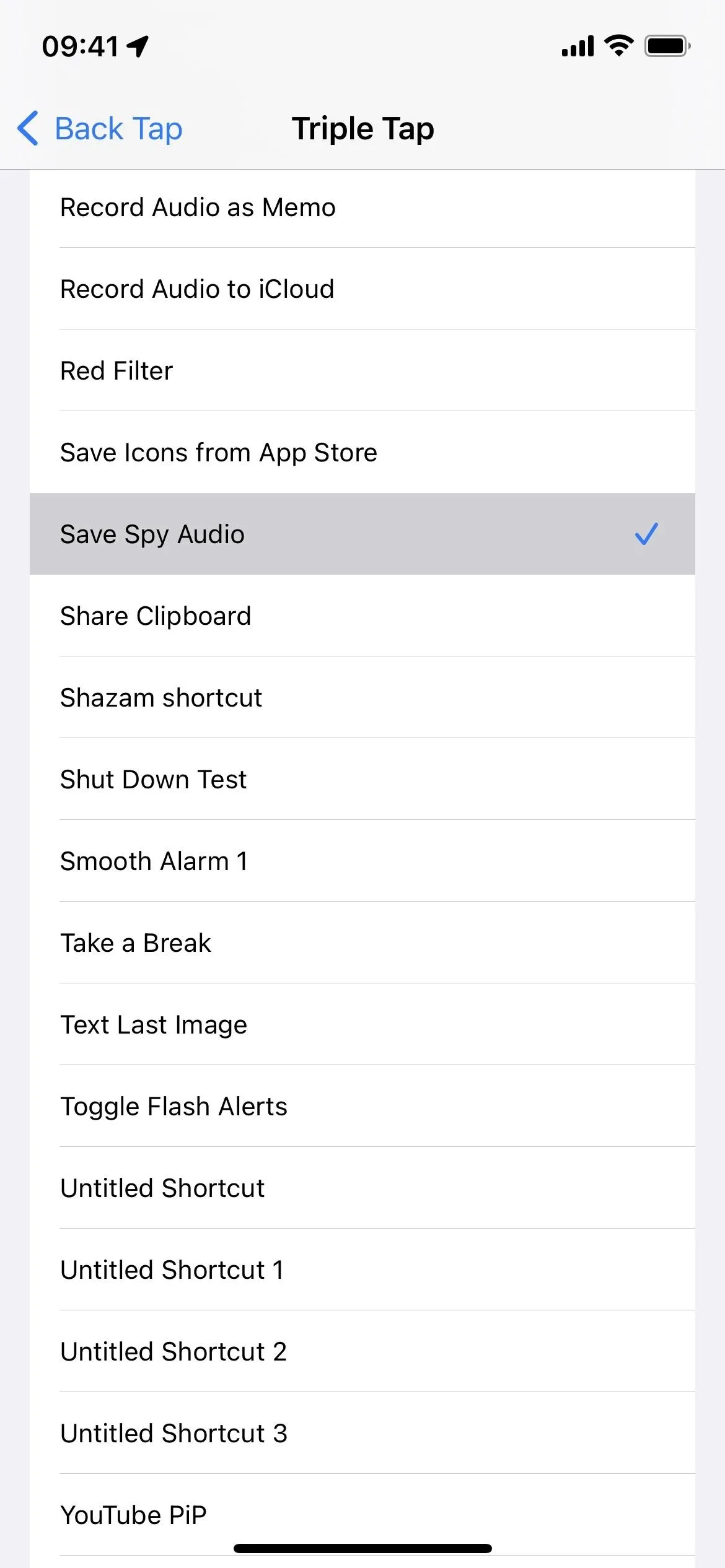Go back to Back Tap settings
Image resolution: width=725 pixels, height=1568 pixels.
click(x=100, y=129)
